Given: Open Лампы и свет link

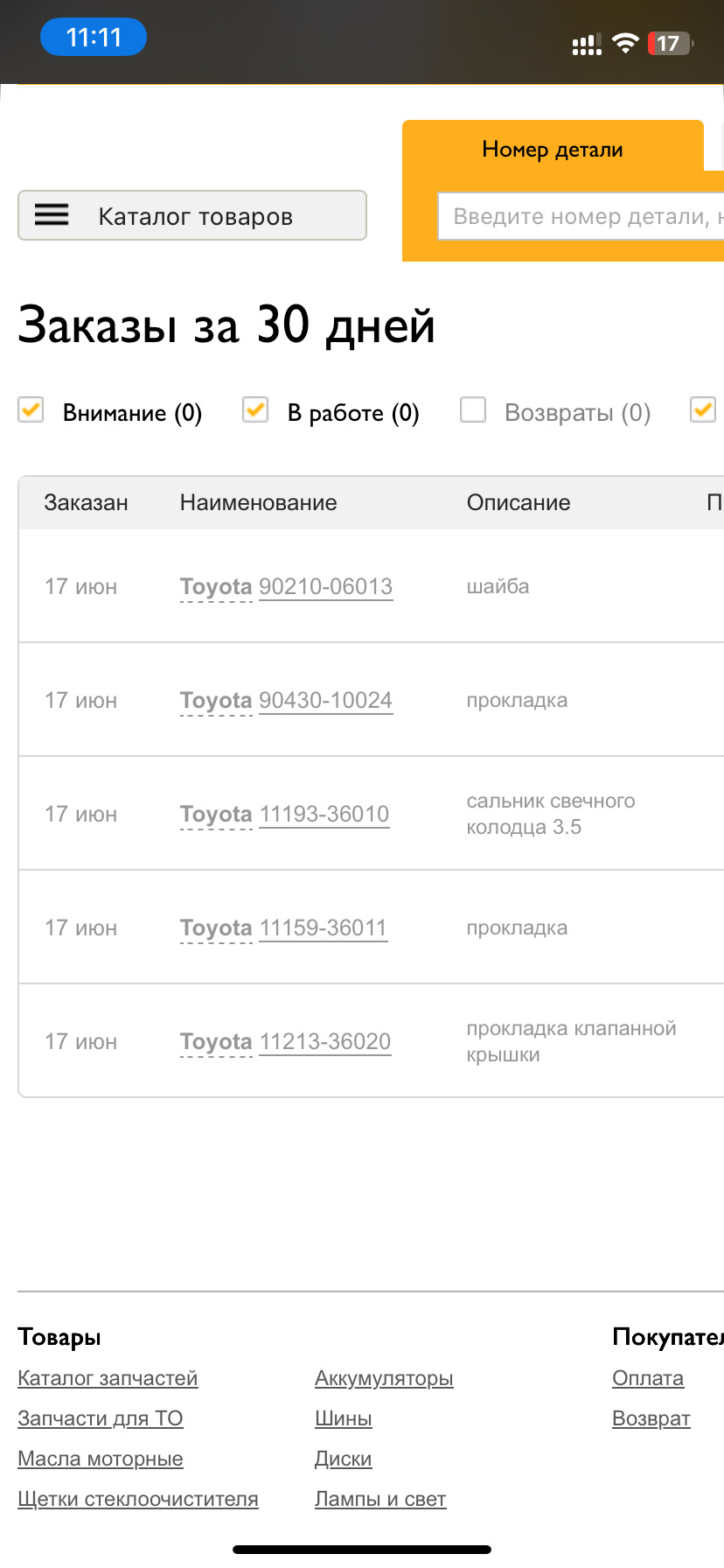Looking at the screenshot, I should [380, 1499].
